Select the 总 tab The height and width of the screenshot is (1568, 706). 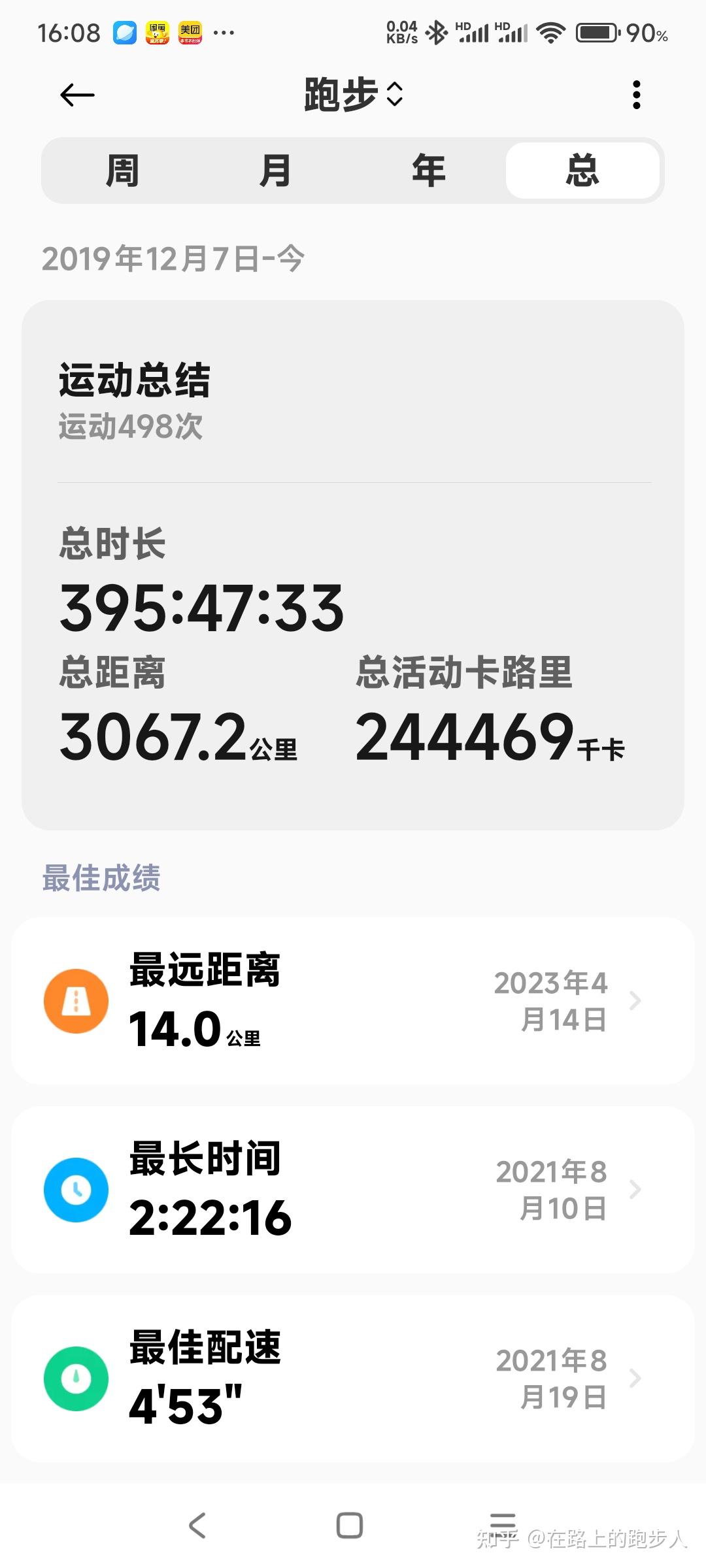click(x=582, y=171)
